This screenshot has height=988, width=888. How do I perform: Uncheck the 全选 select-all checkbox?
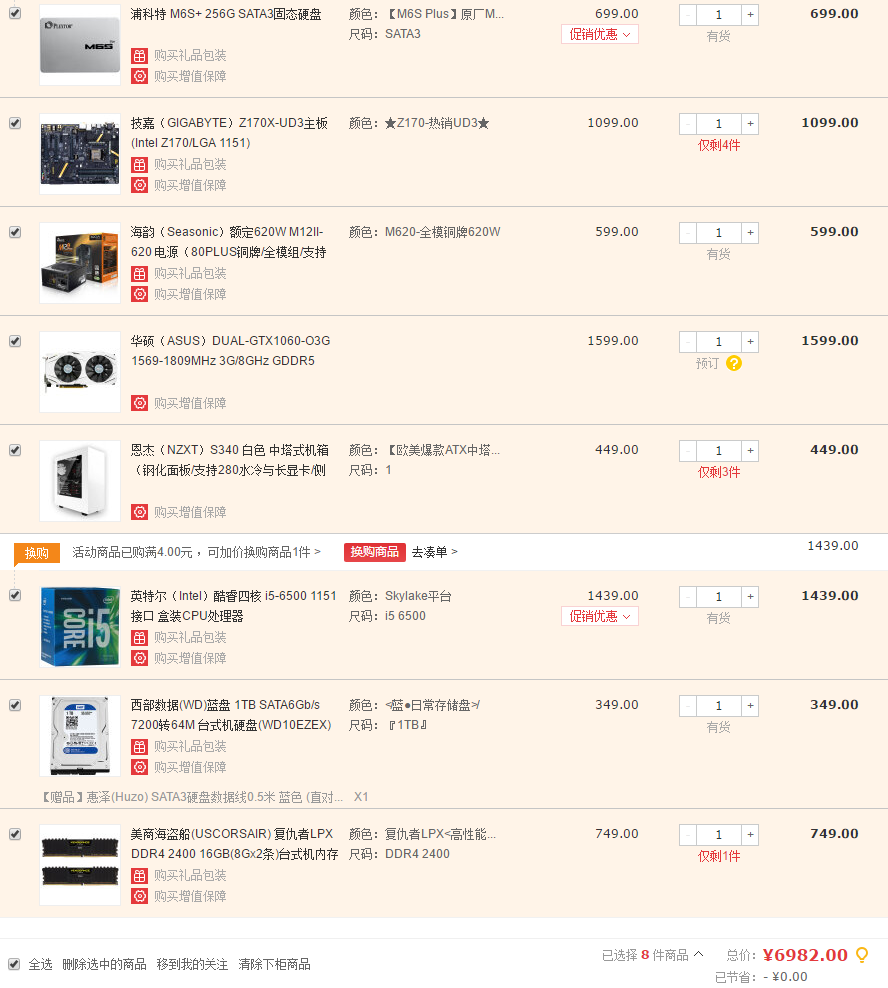pos(14,964)
